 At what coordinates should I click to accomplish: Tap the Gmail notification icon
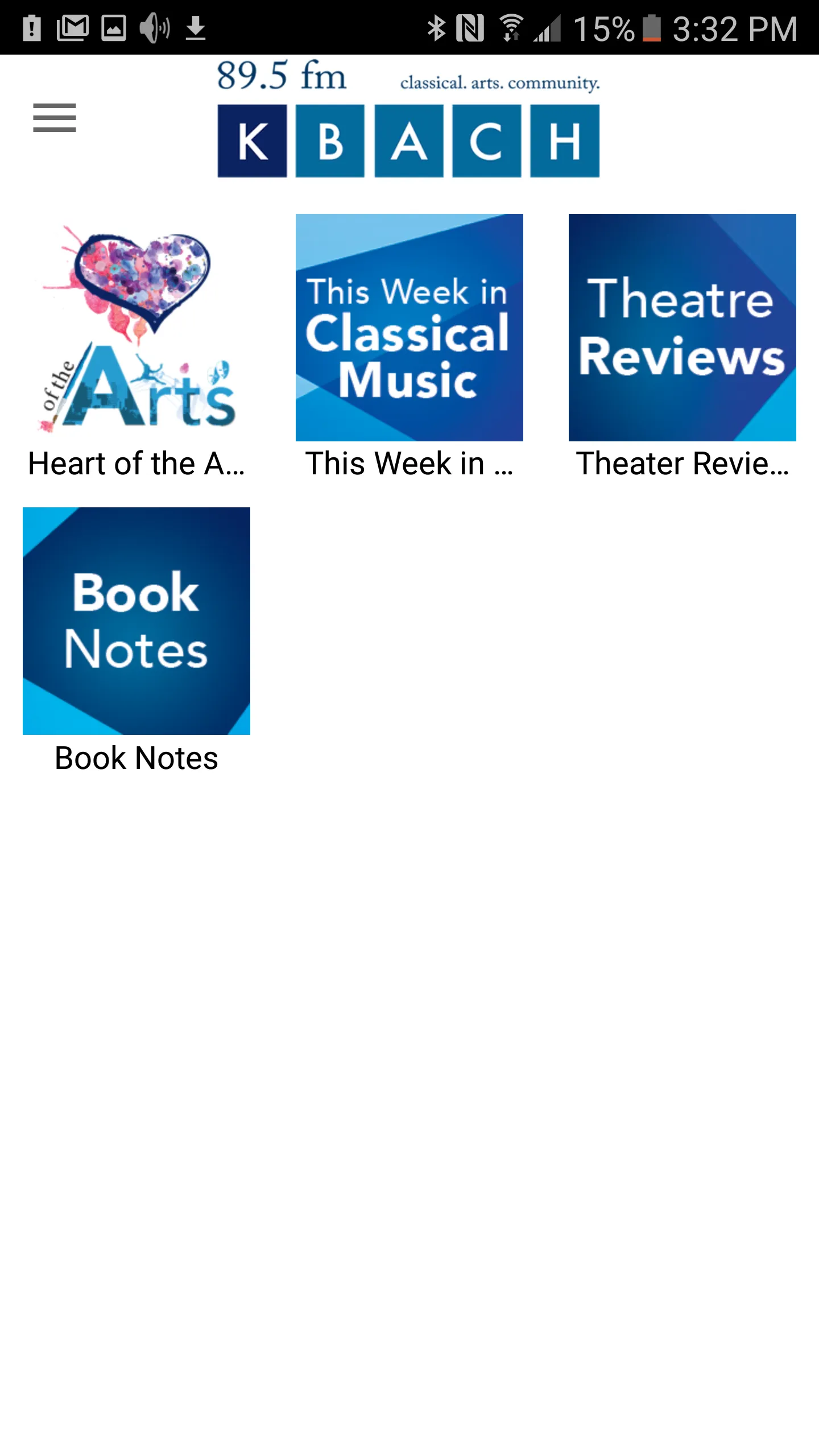click(x=74, y=28)
